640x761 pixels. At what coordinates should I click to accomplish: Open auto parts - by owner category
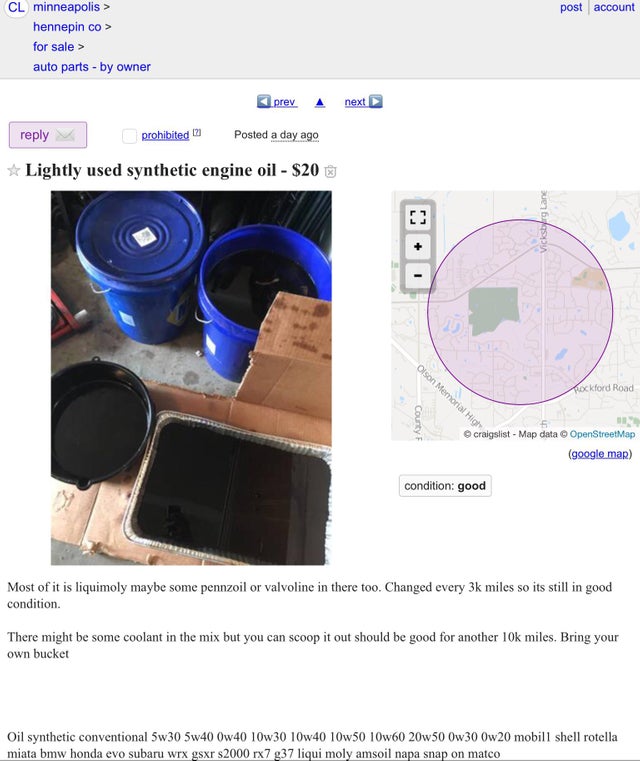coord(92,67)
